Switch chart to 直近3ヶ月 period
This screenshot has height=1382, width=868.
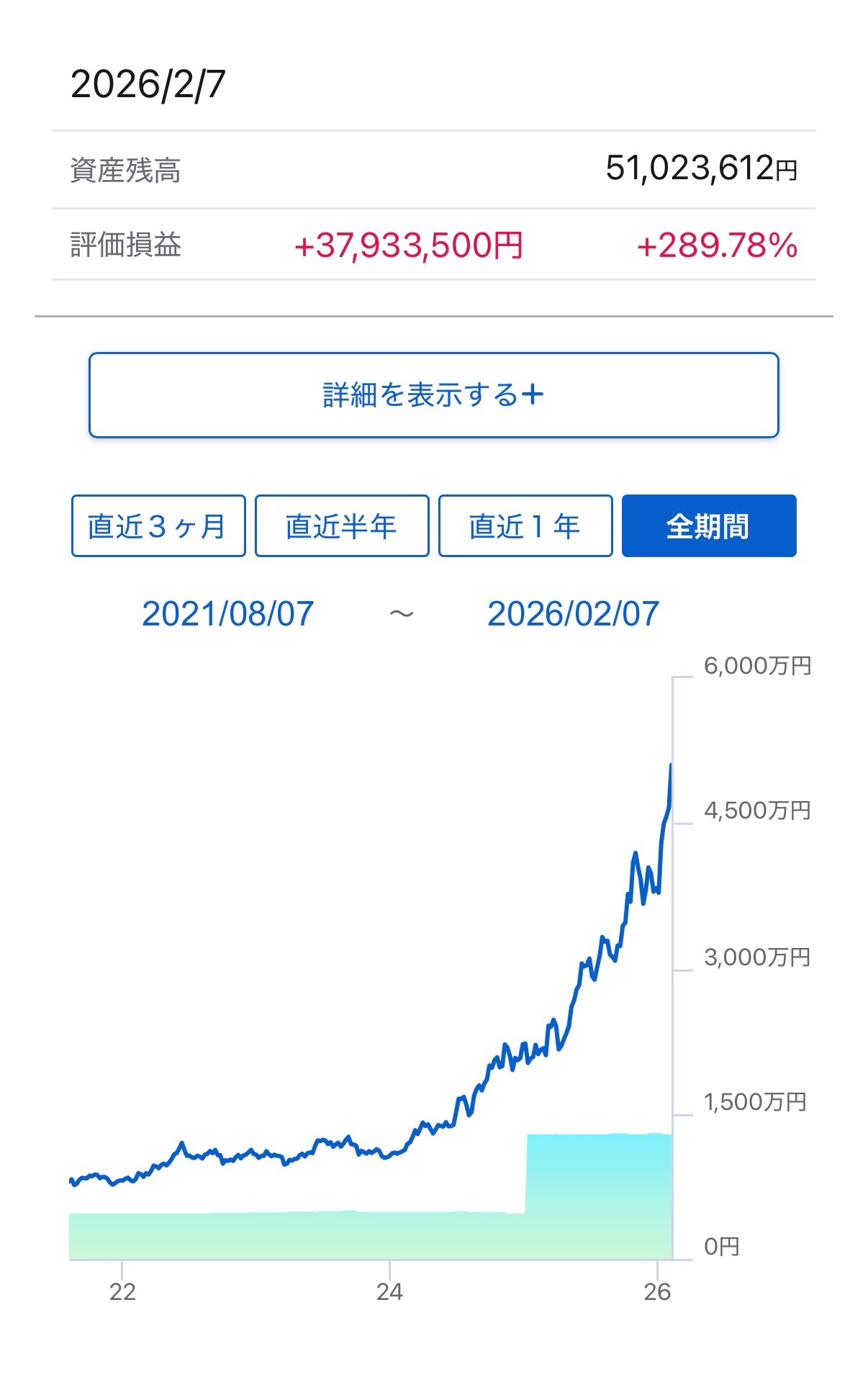pos(158,526)
